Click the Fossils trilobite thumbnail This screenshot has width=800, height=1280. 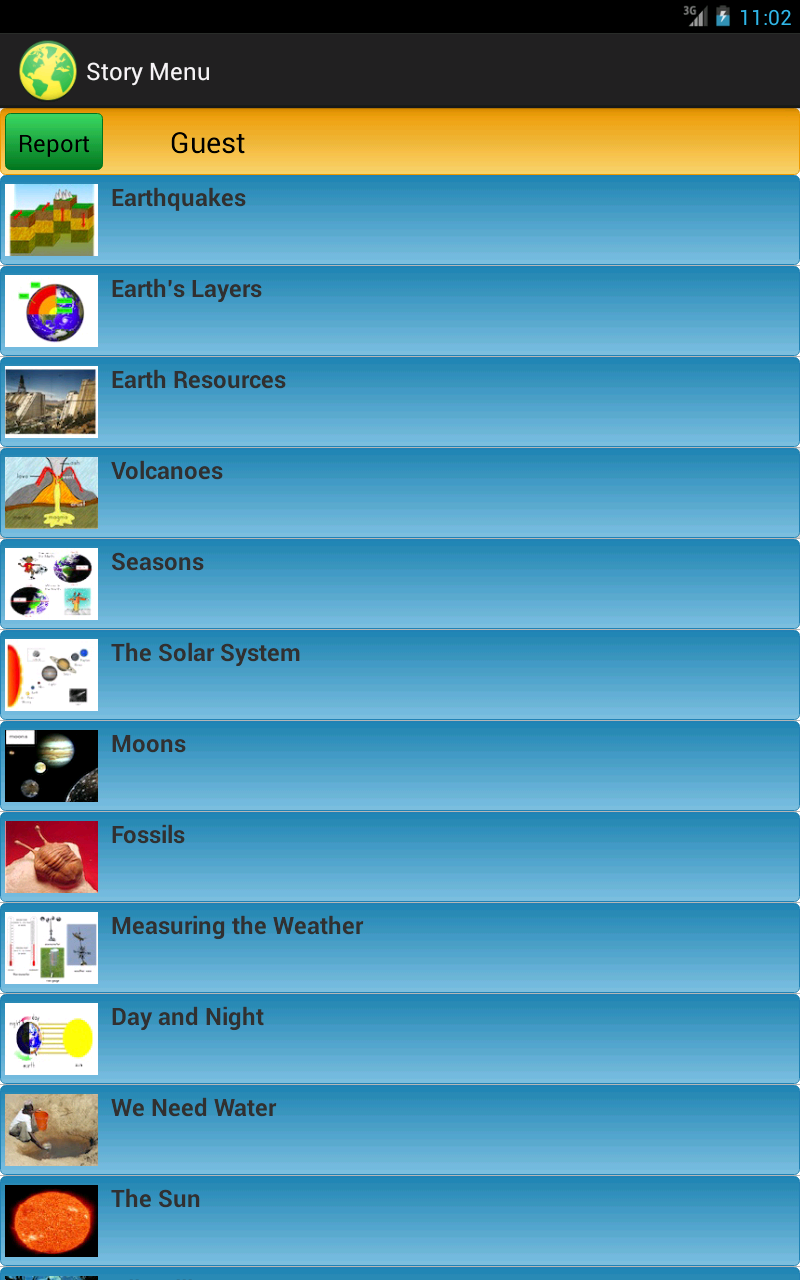pyautogui.click(x=51, y=857)
